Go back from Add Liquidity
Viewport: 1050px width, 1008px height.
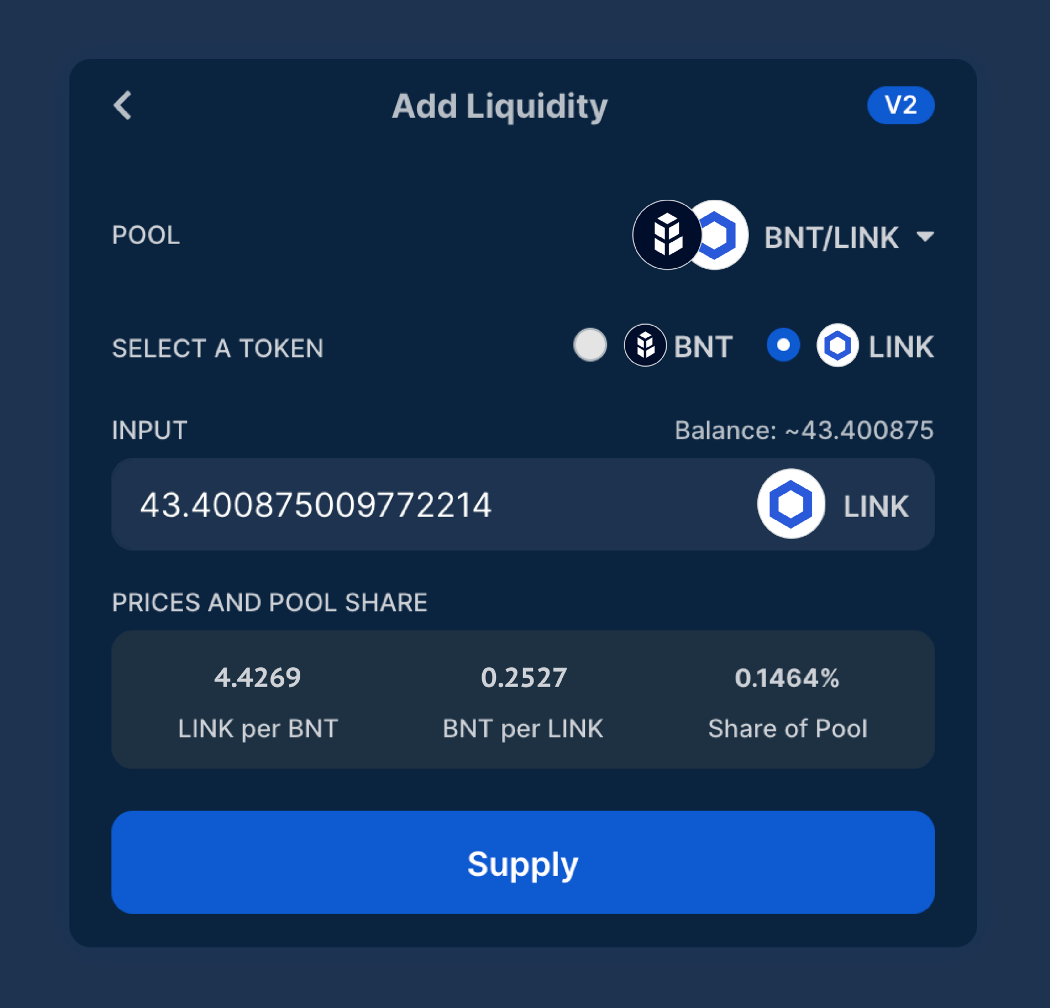pos(123,105)
